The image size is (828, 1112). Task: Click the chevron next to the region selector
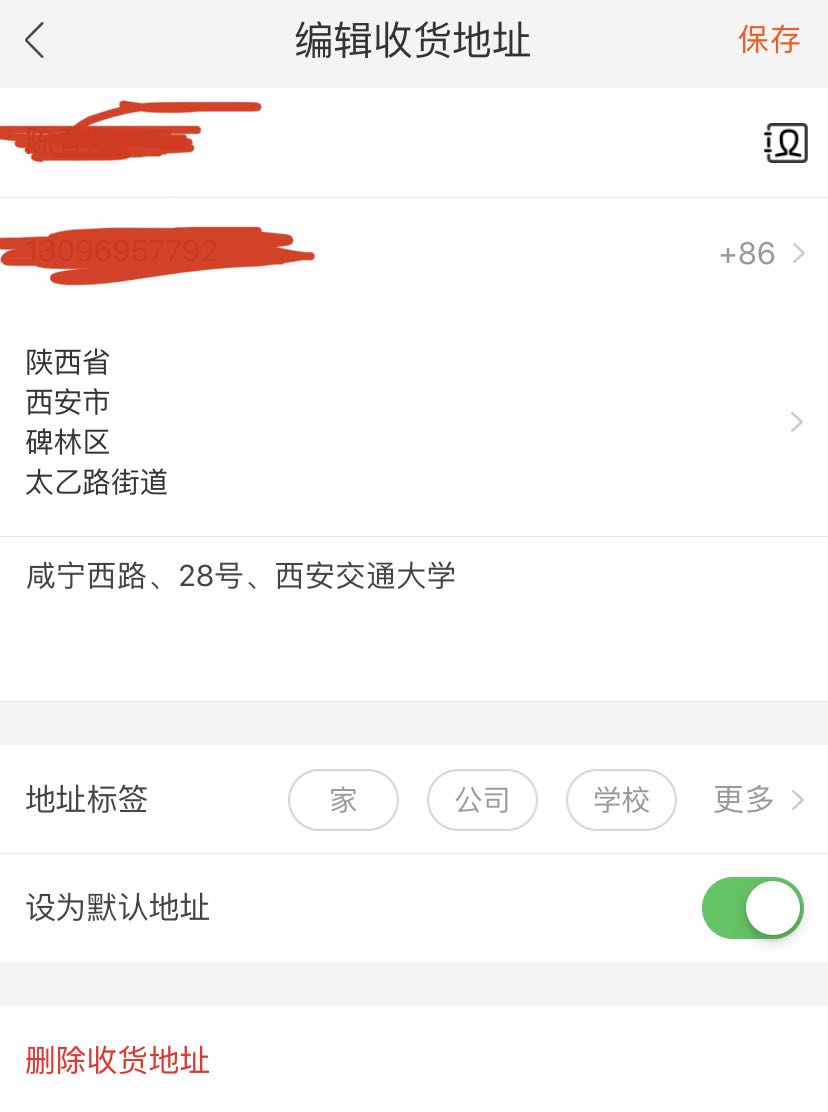796,422
